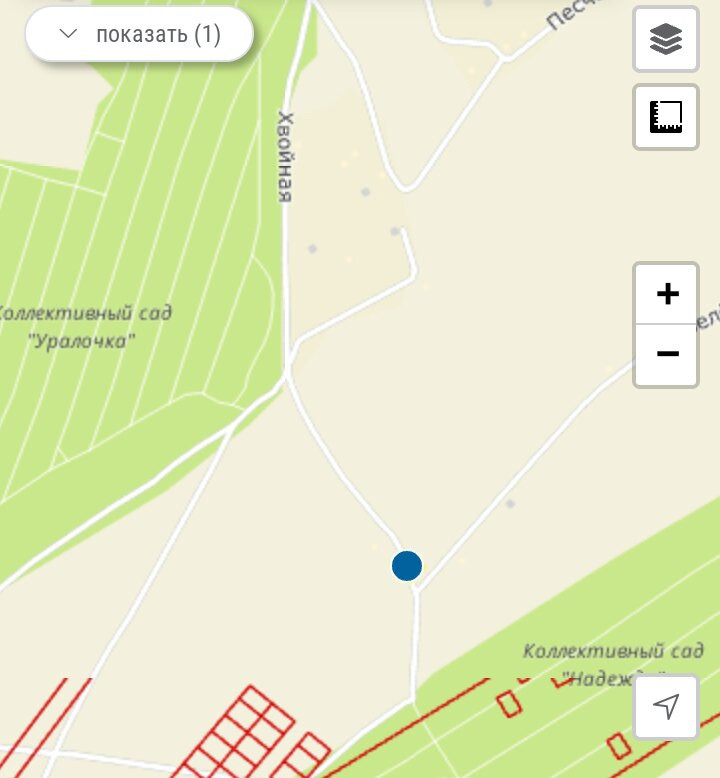Image resolution: width=720 pixels, height=778 pixels.
Task: Zoom in with the plus button
Action: (667, 294)
